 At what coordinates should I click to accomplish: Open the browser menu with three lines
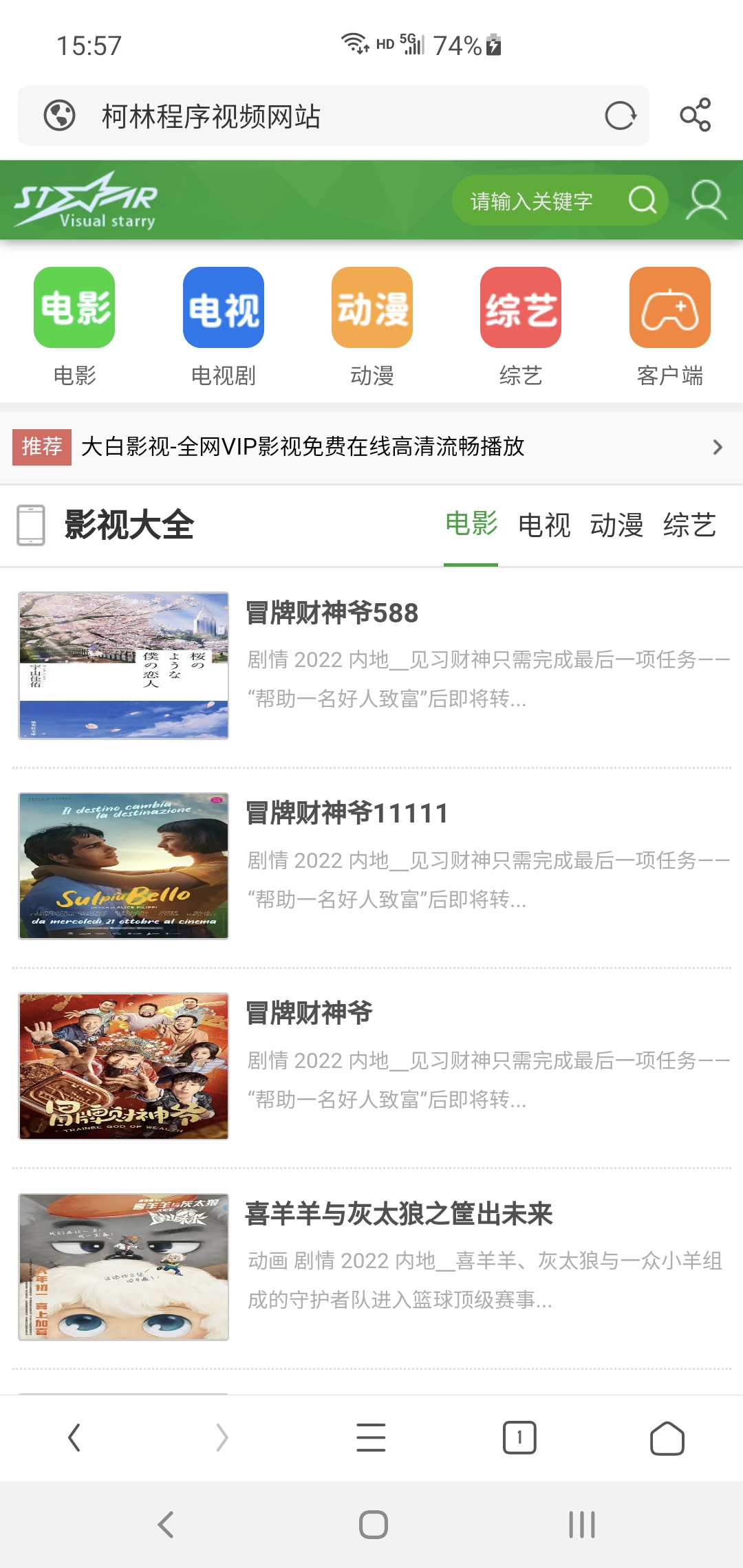click(371, 1437)
